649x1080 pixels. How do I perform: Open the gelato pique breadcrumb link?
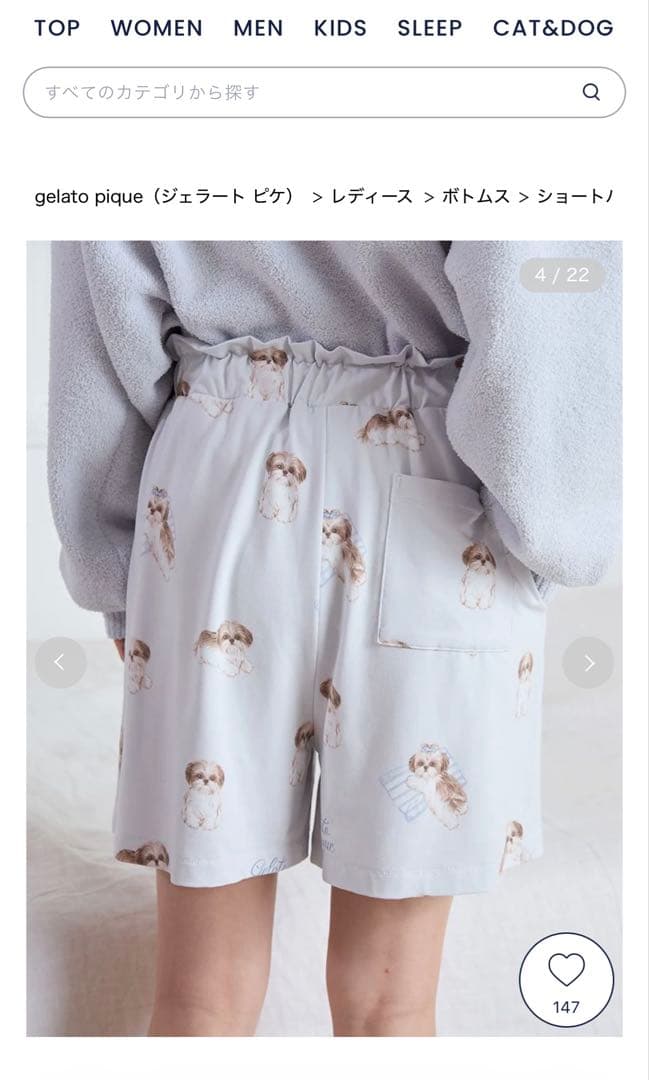[x=165, y=196]
